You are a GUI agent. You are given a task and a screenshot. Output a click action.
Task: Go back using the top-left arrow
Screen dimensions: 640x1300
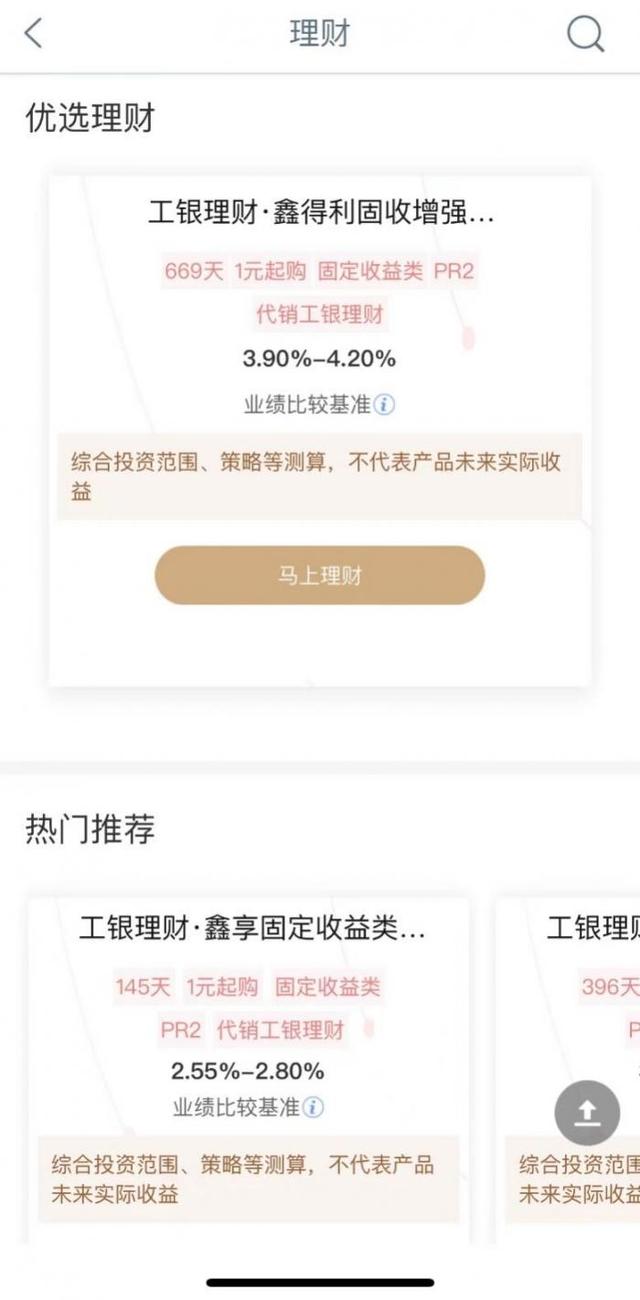33,33
